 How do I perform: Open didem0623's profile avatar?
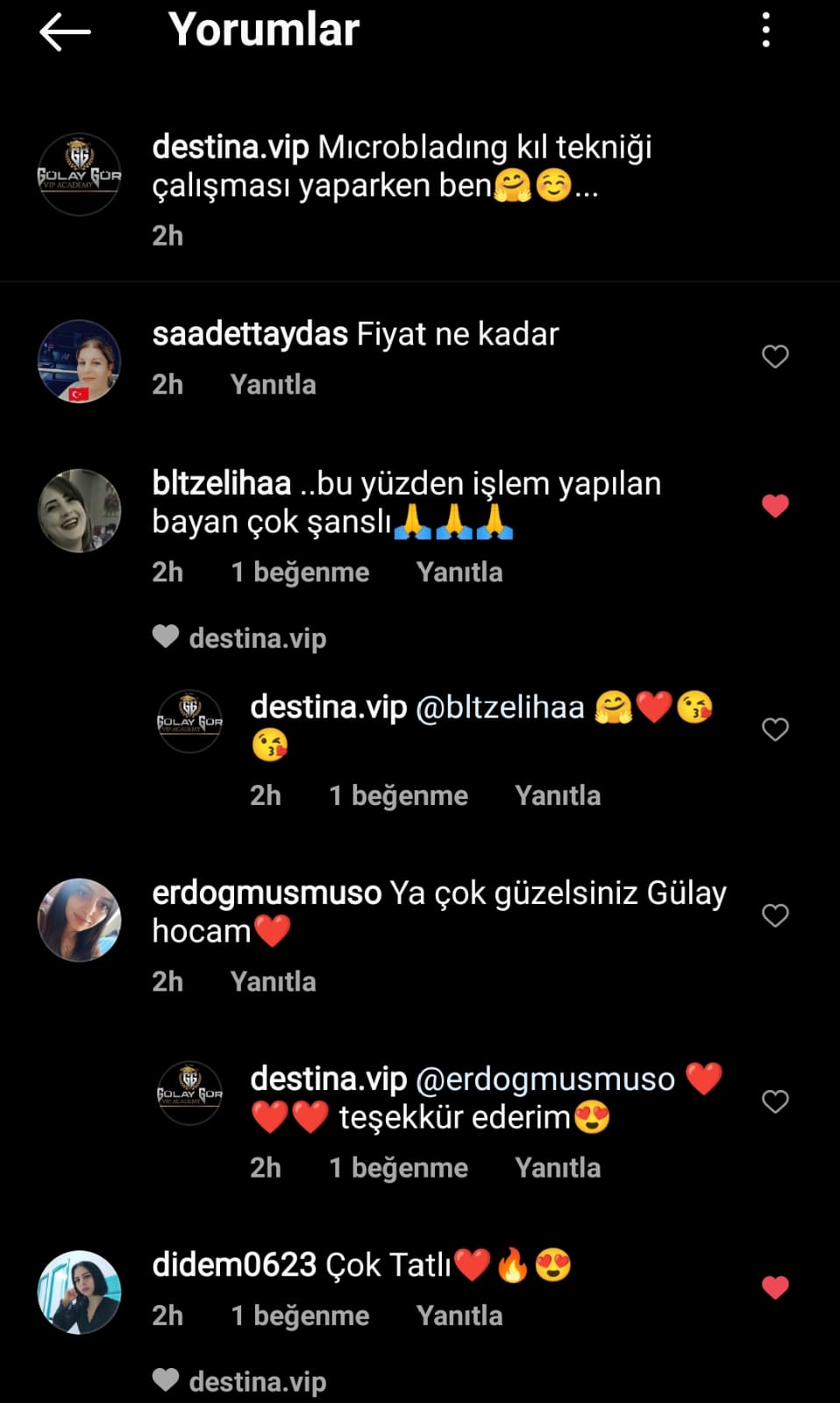click(x=79, y=1292)
